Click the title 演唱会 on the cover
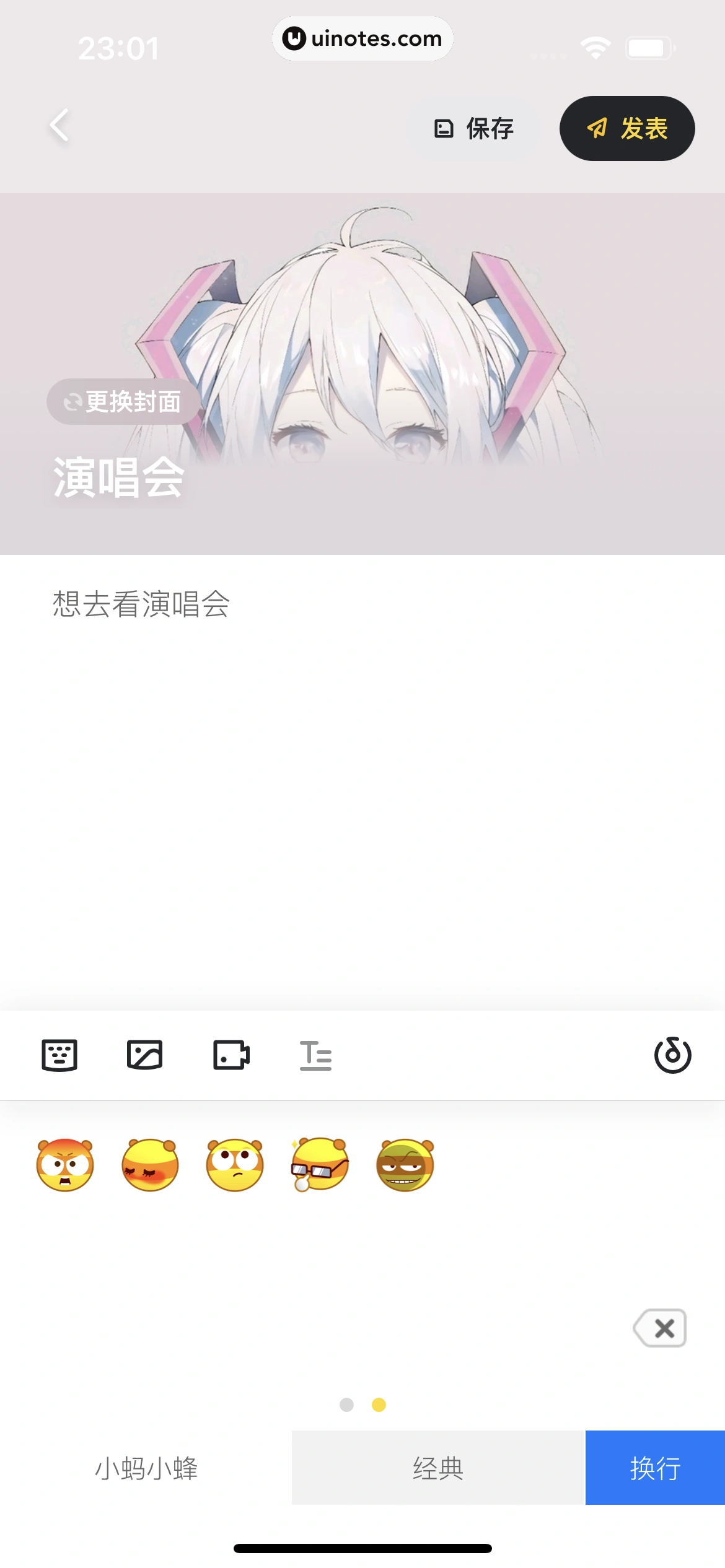The width and height of the screenshot is (725, 1568). [117, 476]
